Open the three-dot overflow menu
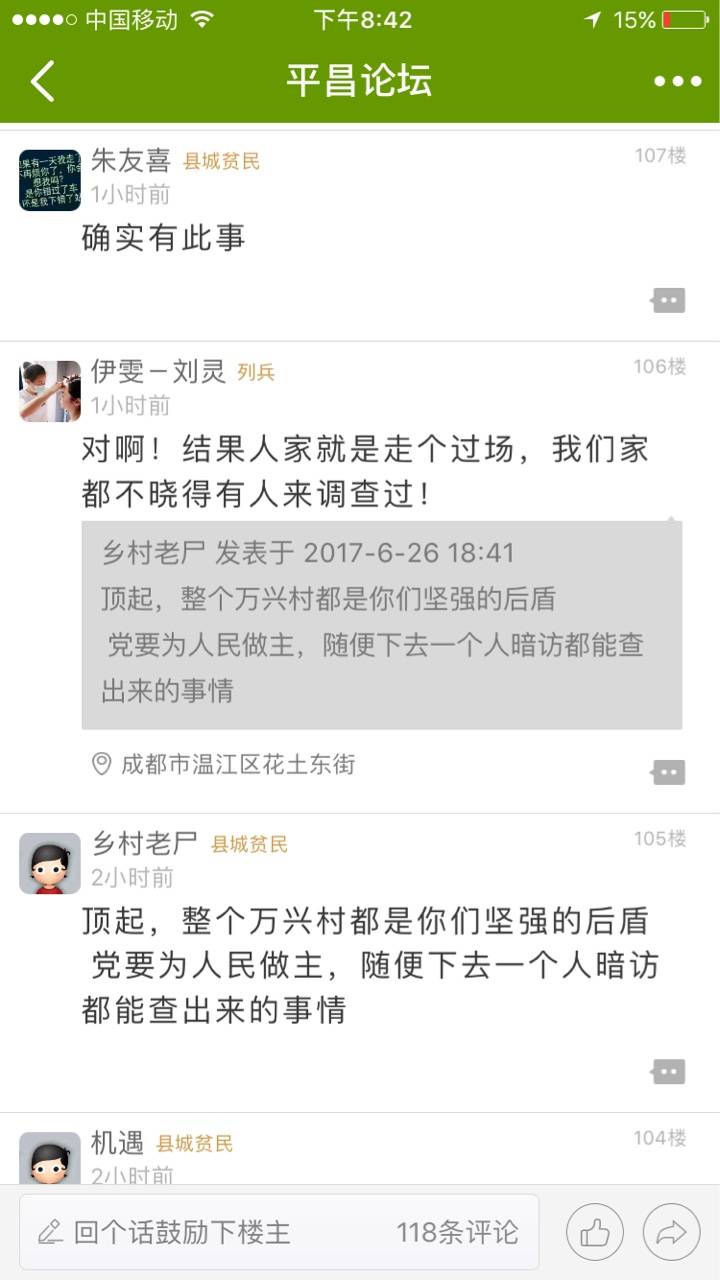 tap(678, 81)
